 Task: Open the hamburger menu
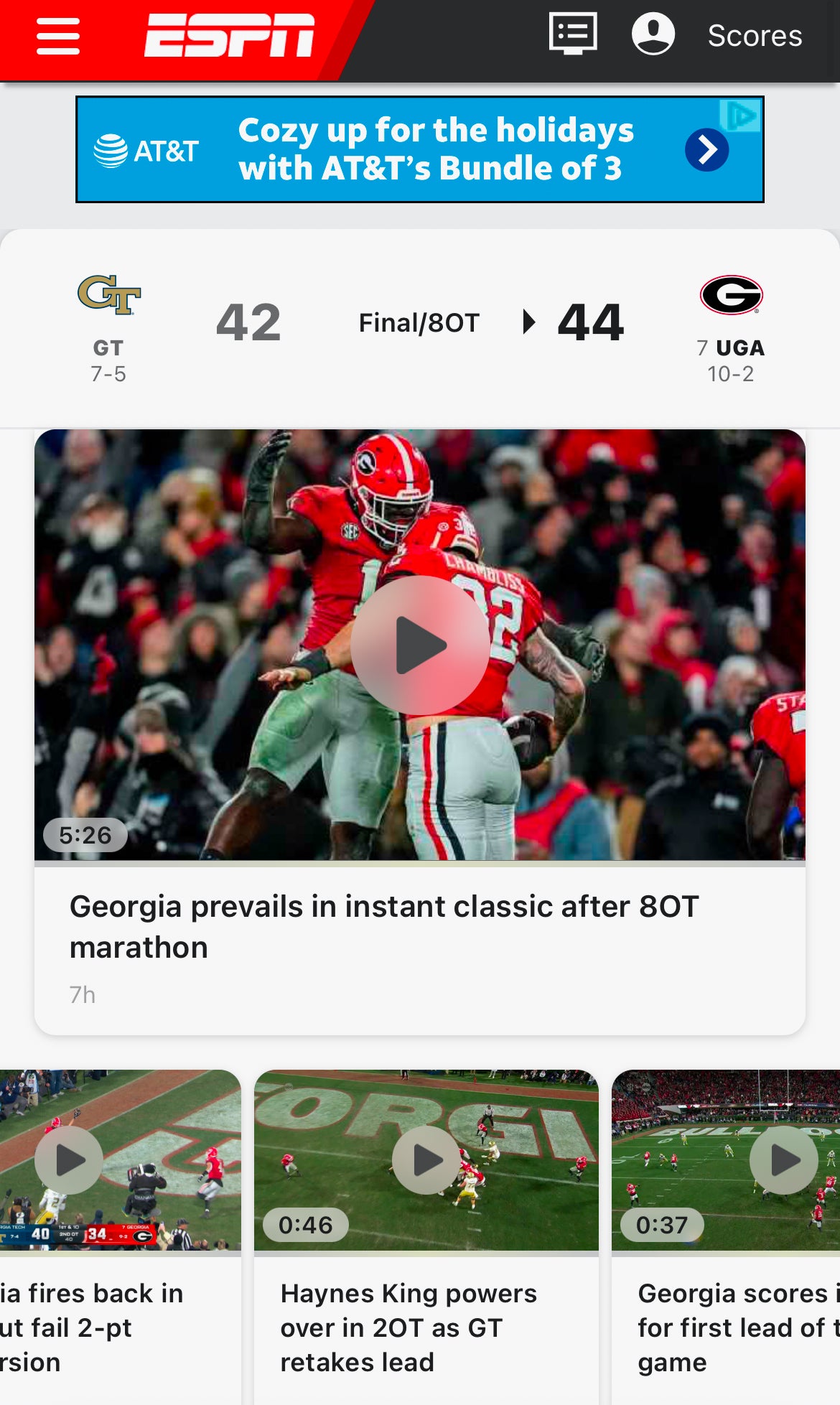click(x=58, y=36)
